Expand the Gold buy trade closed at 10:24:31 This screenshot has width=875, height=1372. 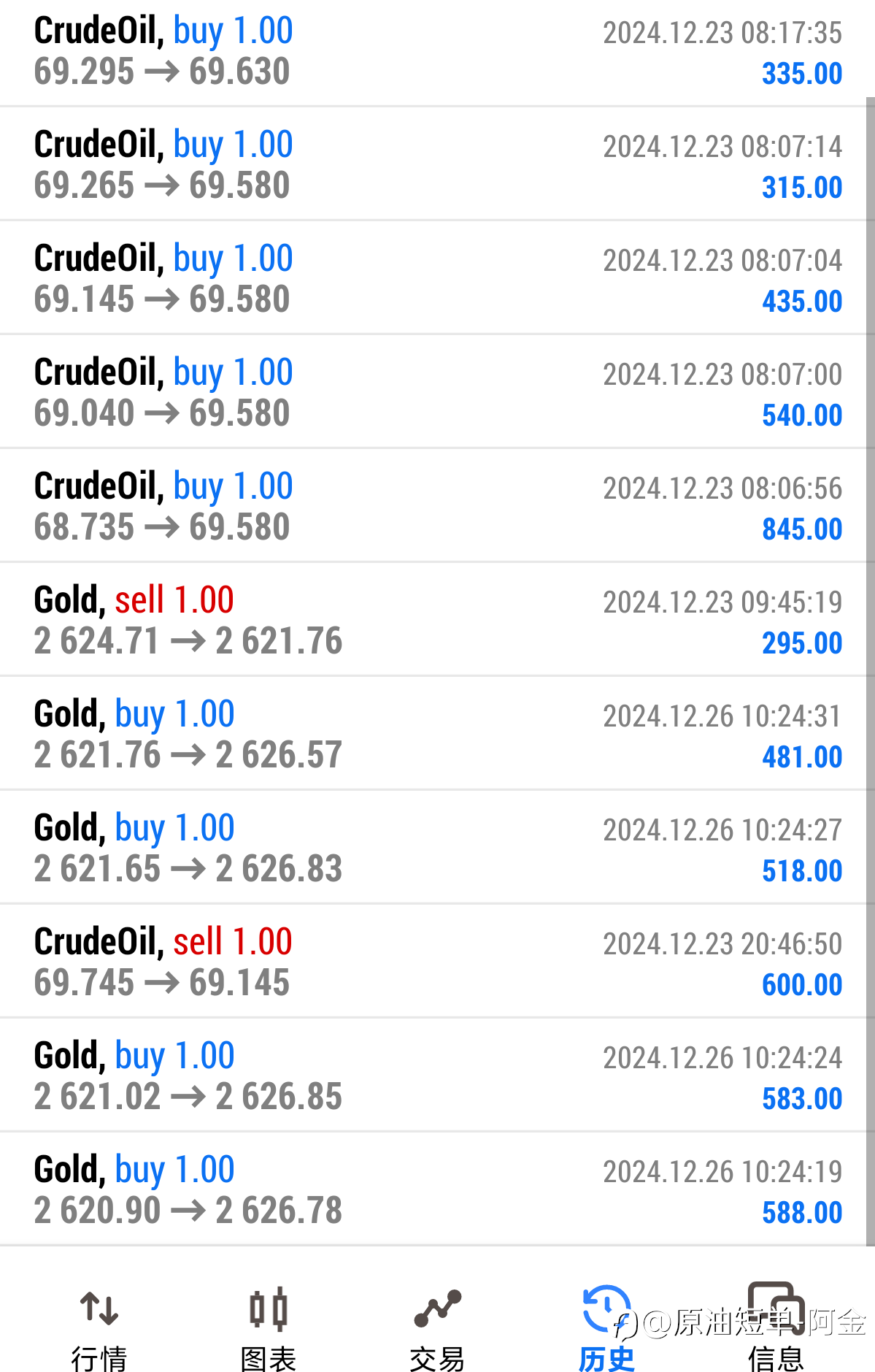click(x=437, y=734)
